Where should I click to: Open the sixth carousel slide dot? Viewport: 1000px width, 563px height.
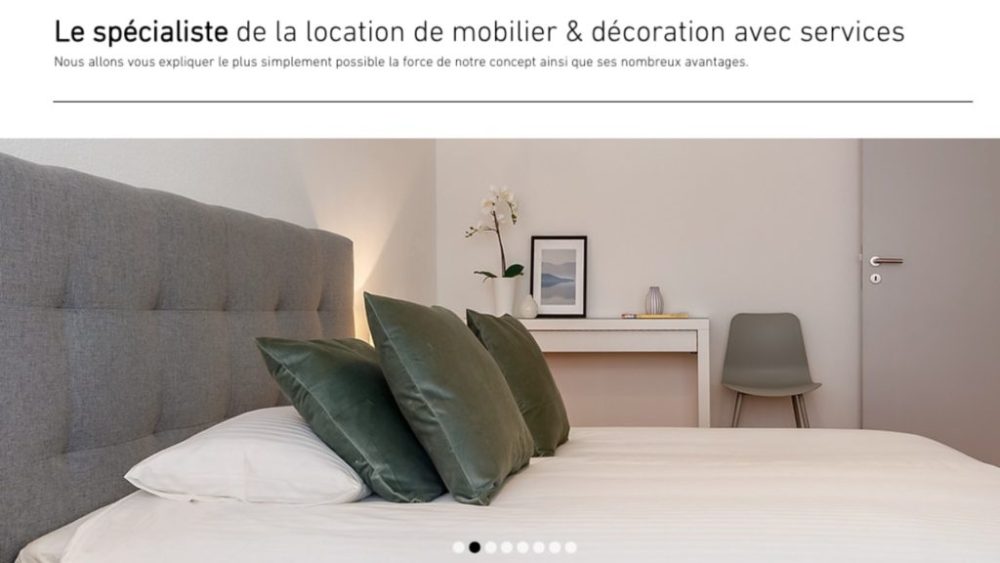tap(538, 547)
